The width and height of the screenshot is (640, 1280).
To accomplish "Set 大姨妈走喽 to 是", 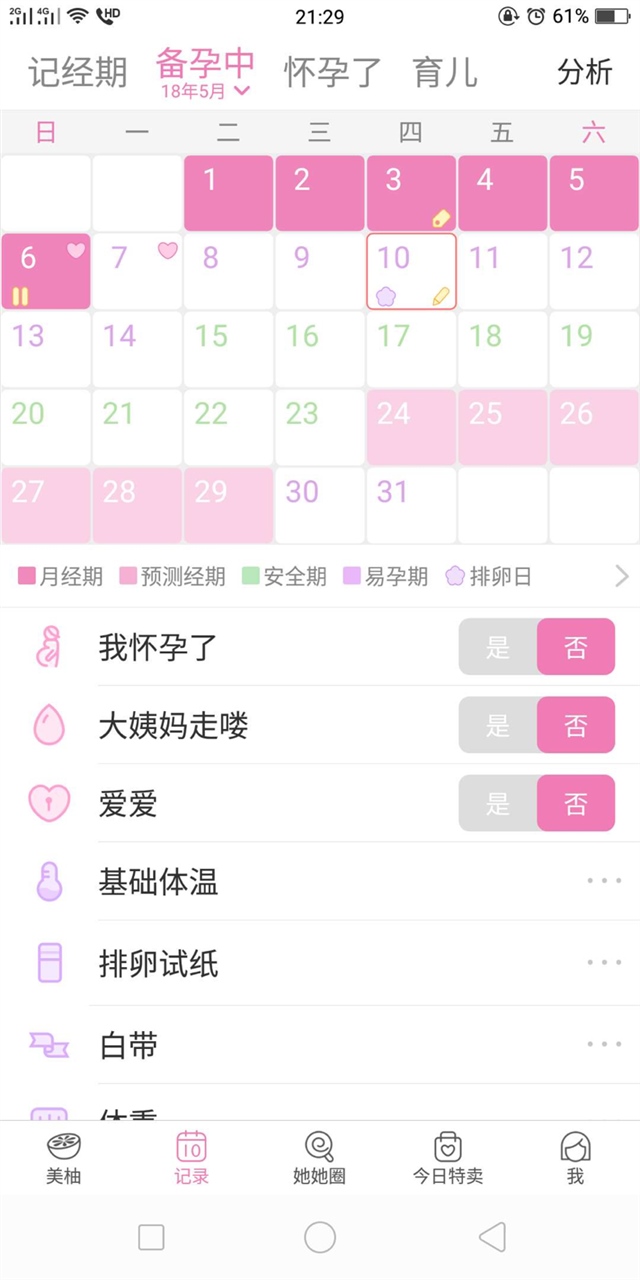I will 498,725.
